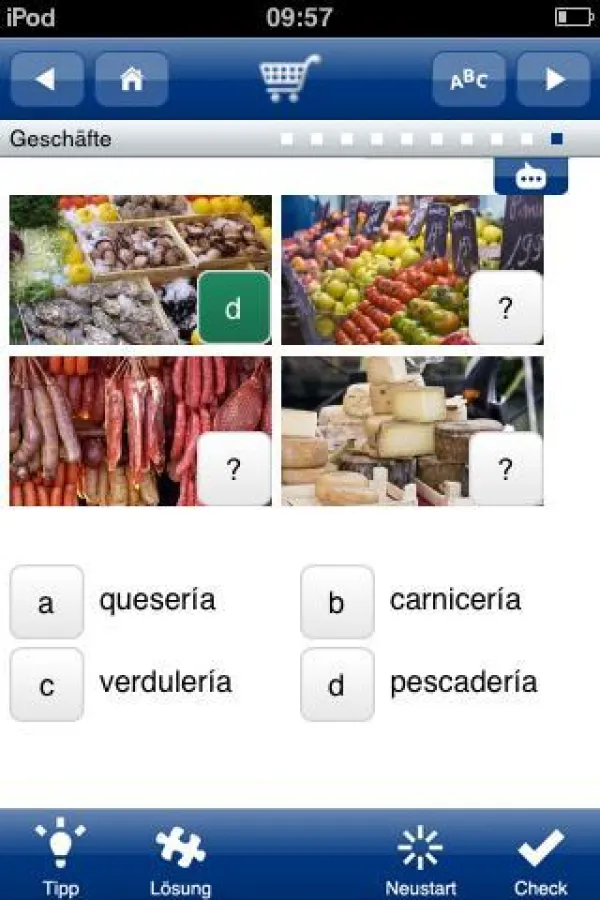Open the ABC vocabulary button

pos(469,80)
